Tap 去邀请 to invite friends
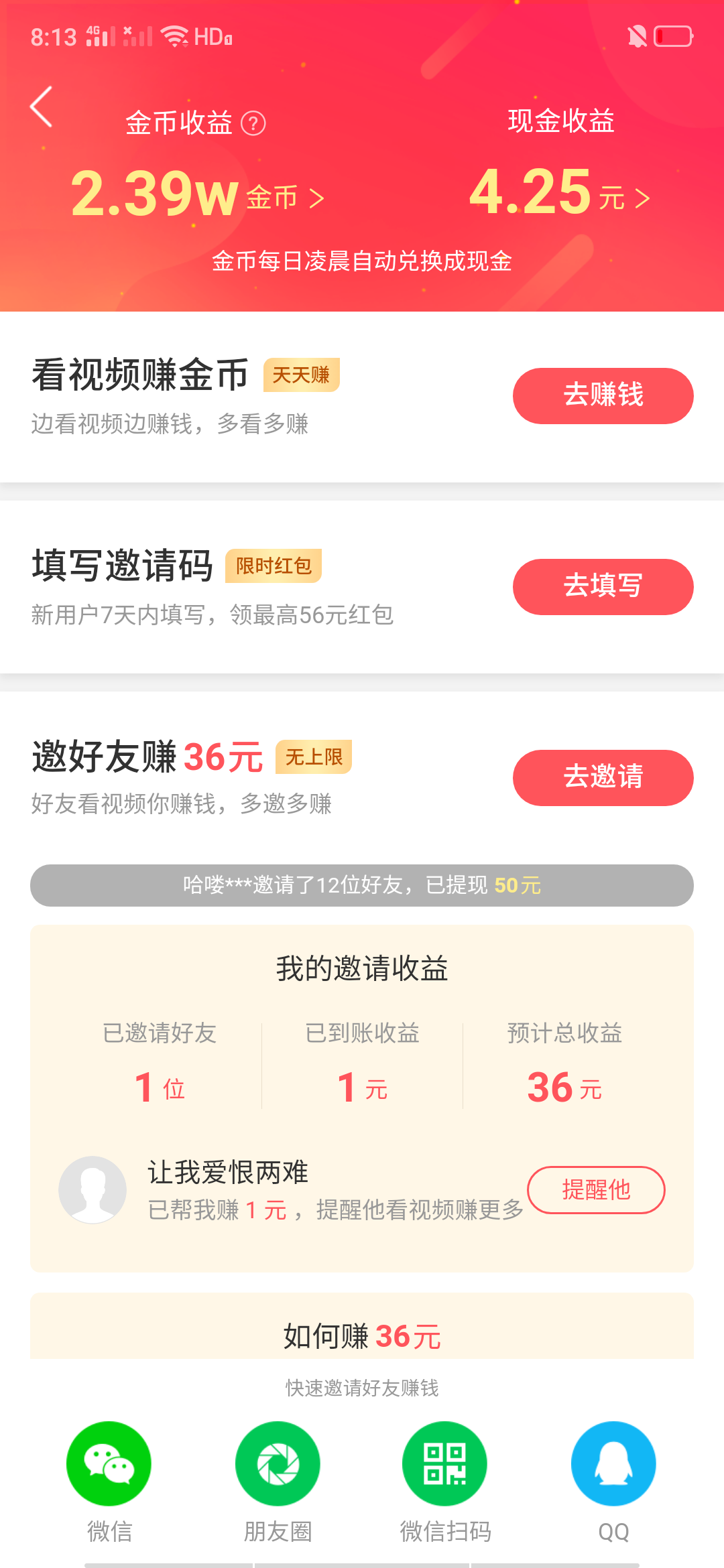 pos(603,778)
